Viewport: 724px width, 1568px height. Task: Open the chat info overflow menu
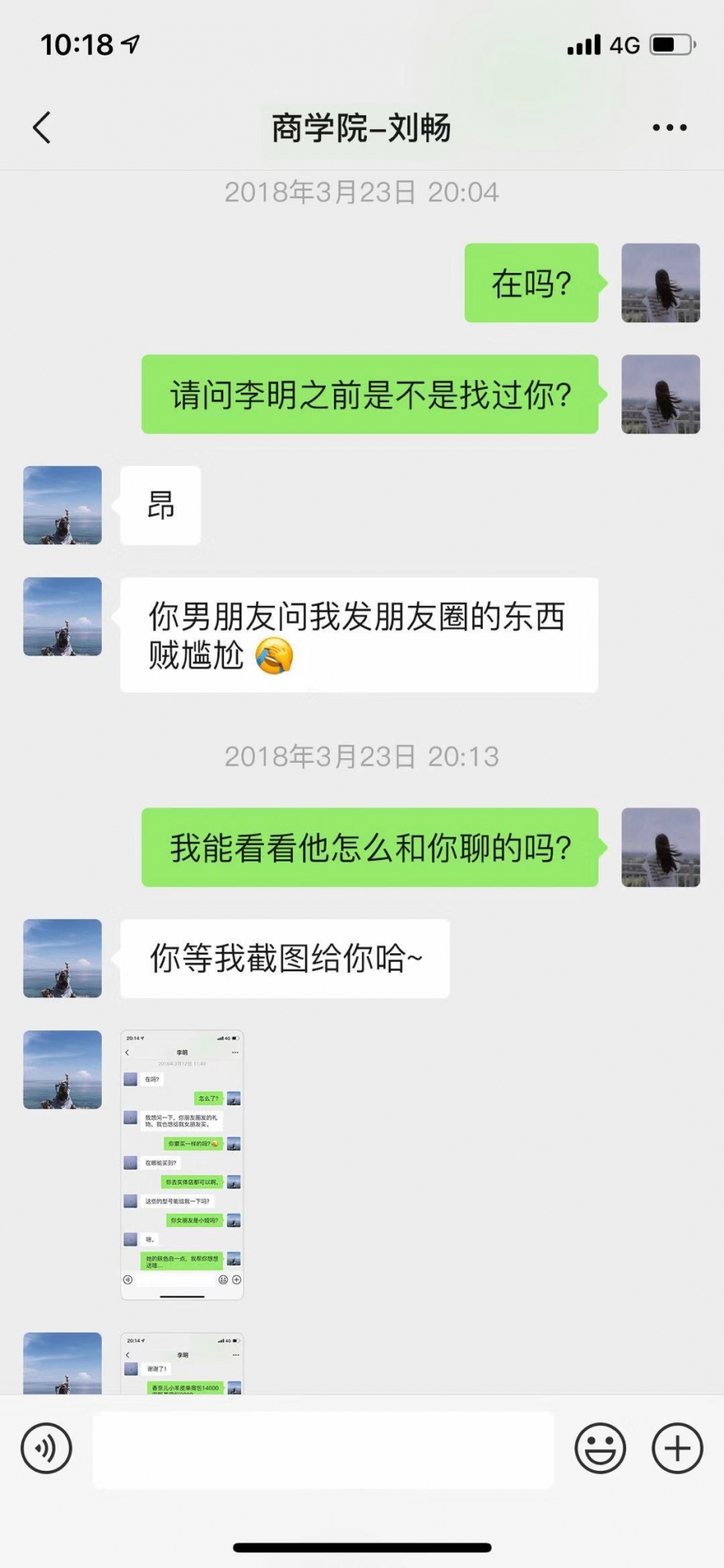click(670, 128)
